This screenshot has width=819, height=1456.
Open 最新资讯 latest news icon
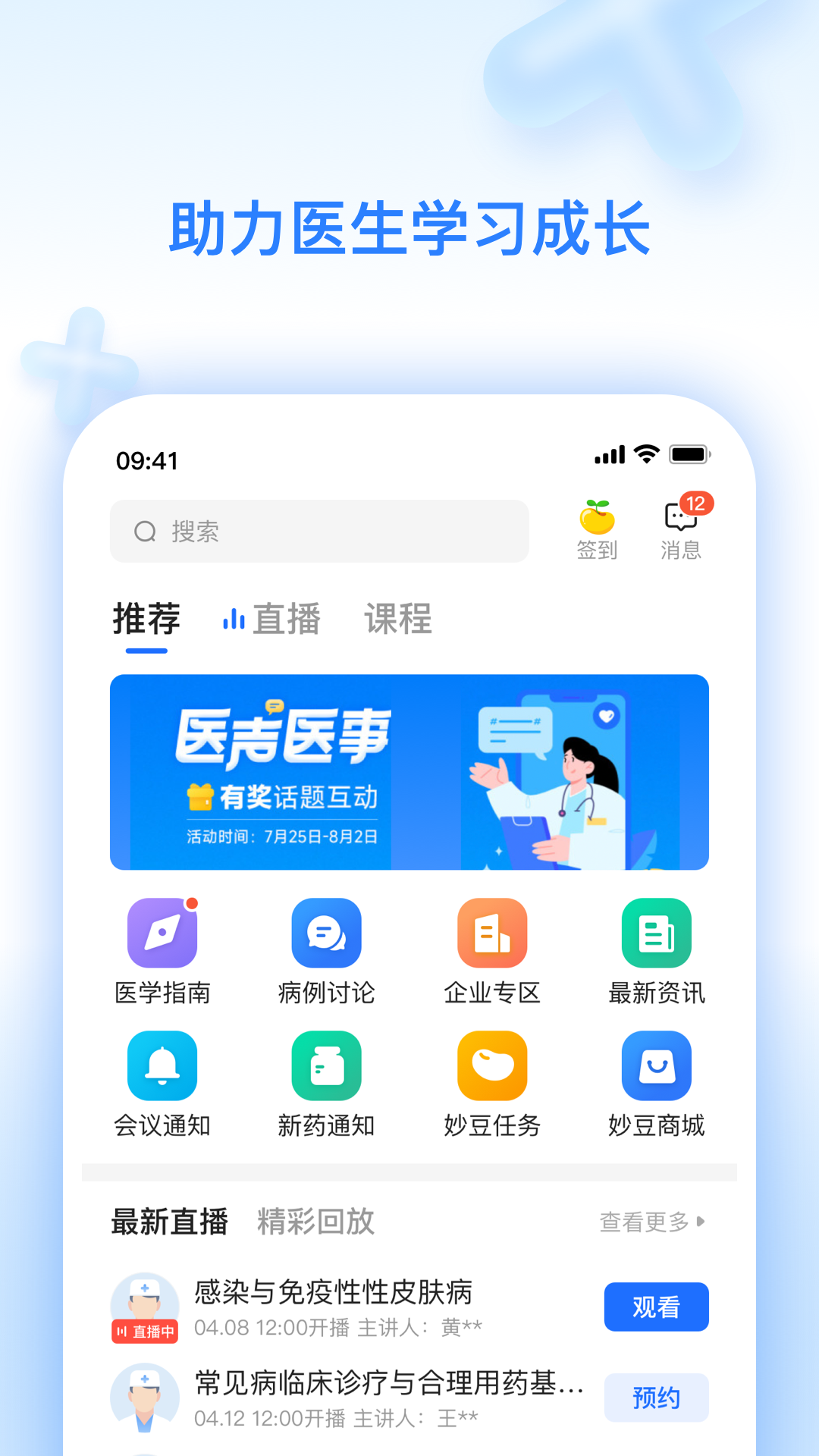pyautogui.click(x=657, y=948)
